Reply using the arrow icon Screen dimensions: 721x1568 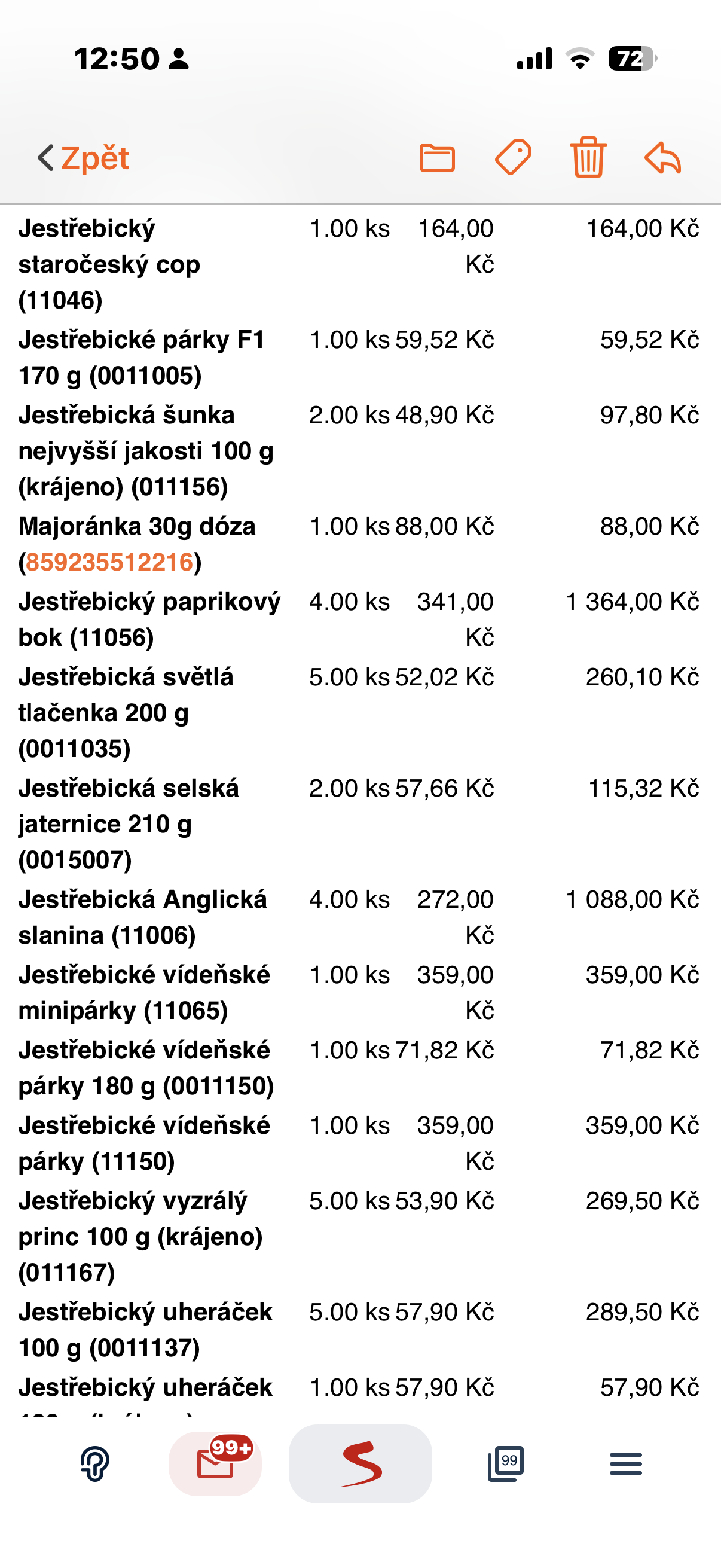662,158
